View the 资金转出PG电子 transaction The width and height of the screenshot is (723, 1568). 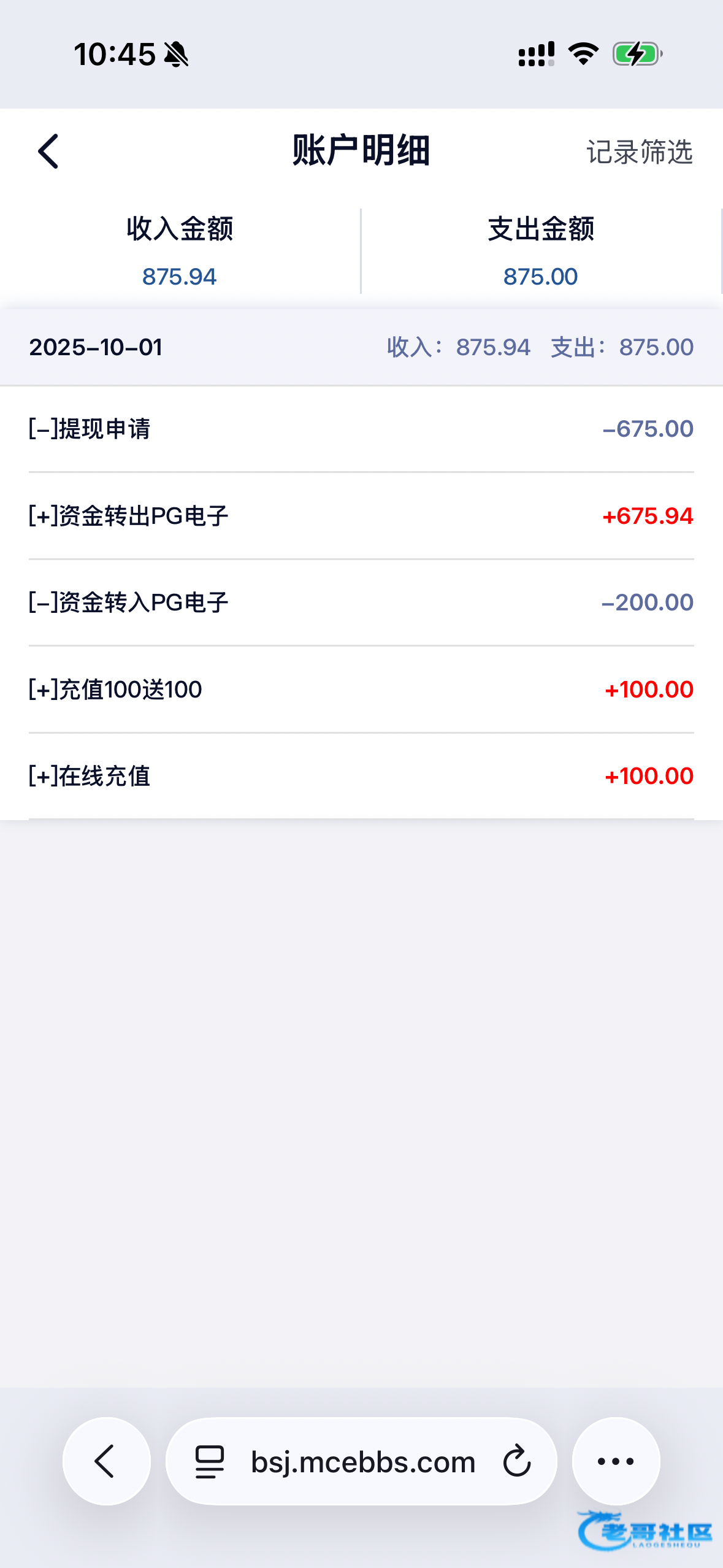pyautogui.click(x=361, y=516)
